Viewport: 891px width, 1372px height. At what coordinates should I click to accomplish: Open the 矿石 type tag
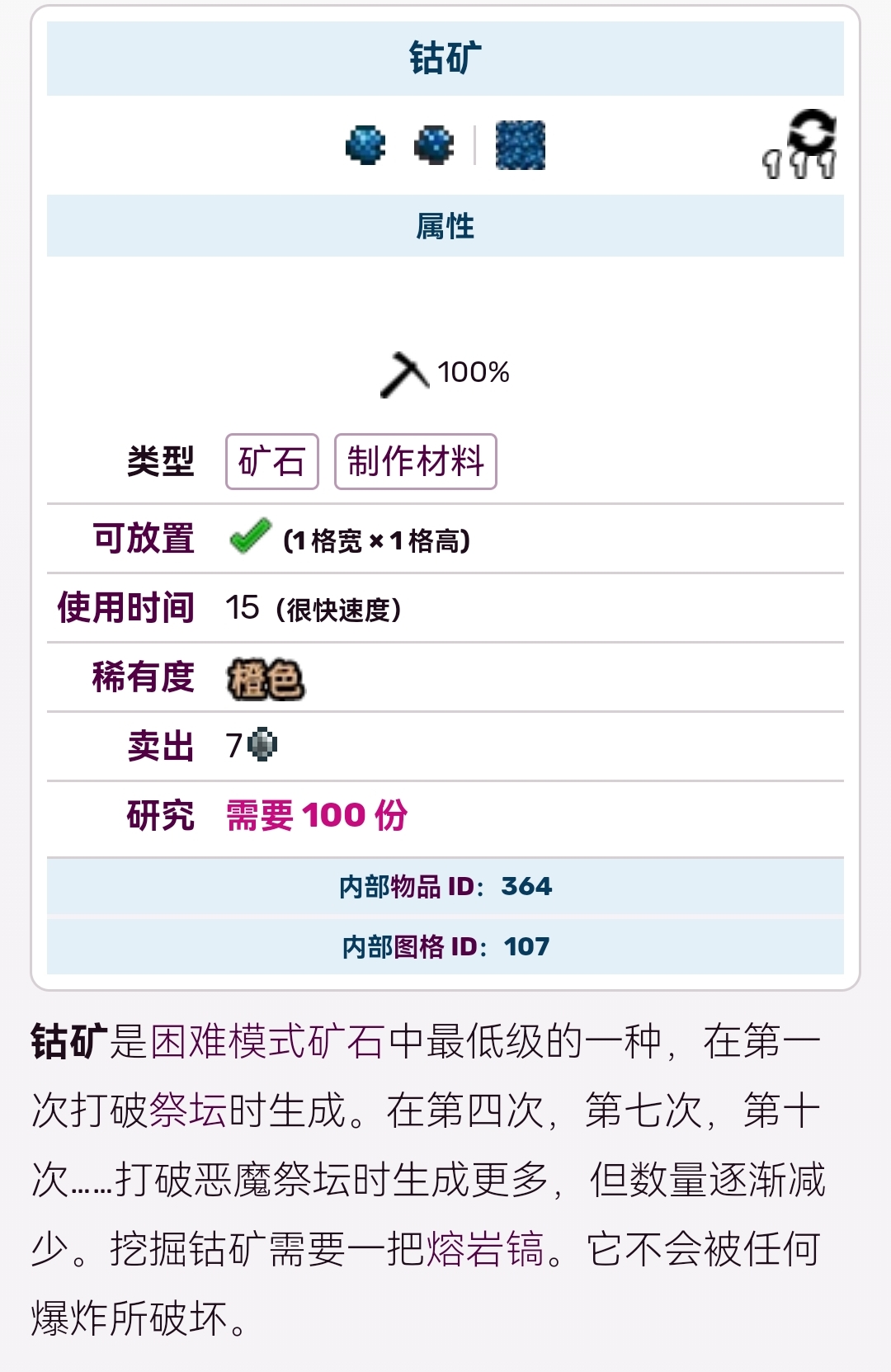pos(271,461)
